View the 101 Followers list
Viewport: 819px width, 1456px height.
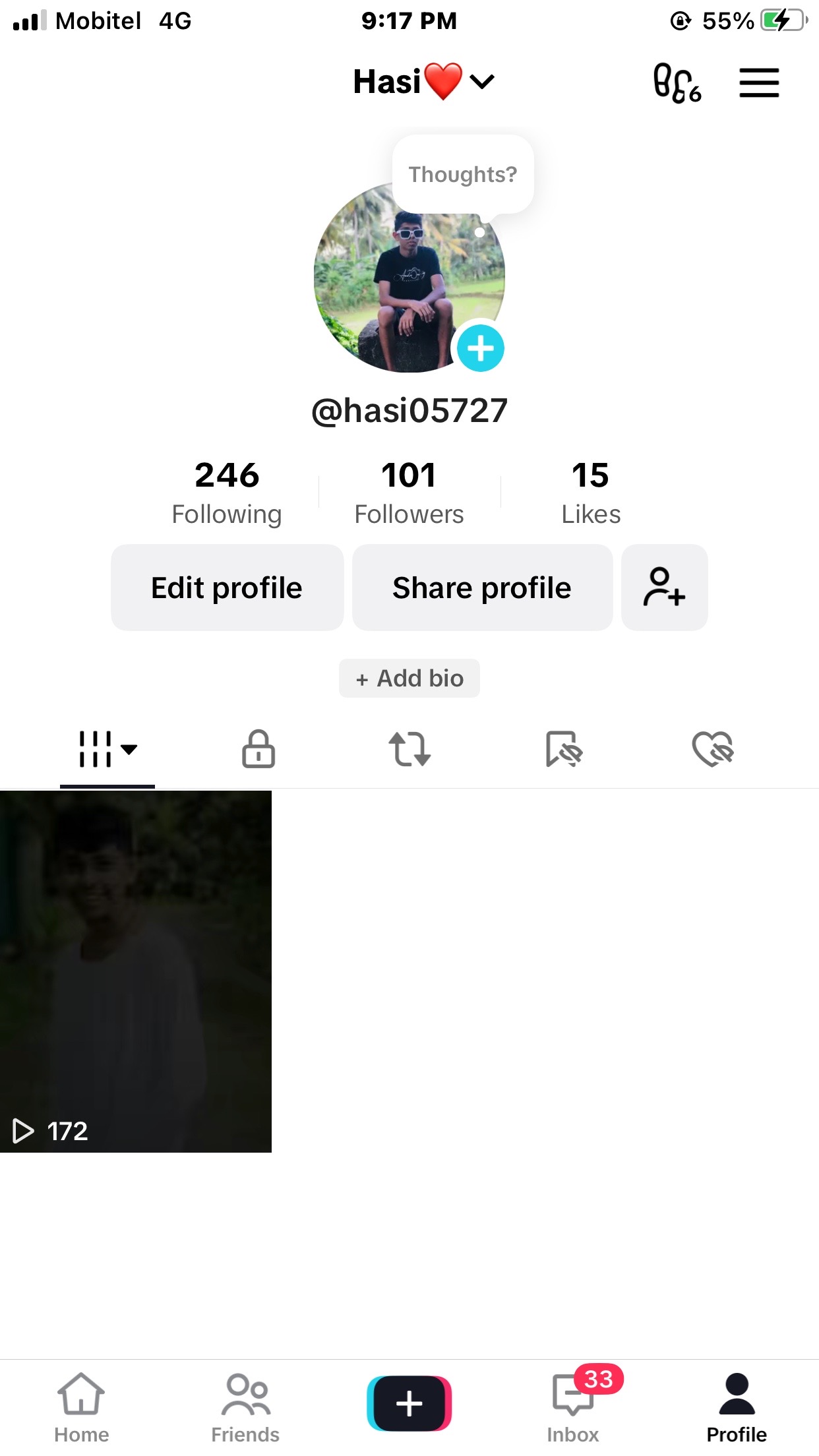pos(409,492)
